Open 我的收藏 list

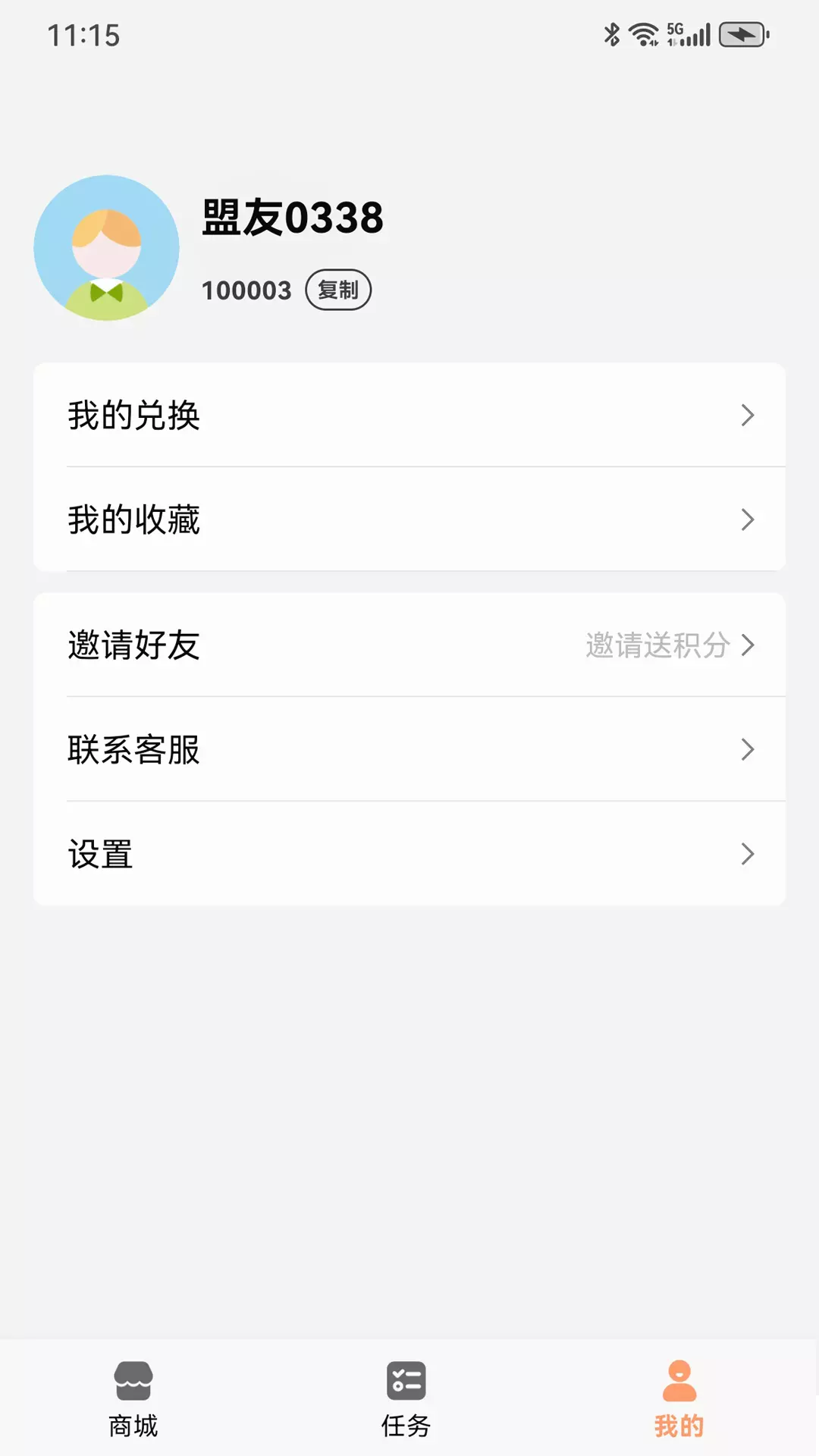coord(409,519)
